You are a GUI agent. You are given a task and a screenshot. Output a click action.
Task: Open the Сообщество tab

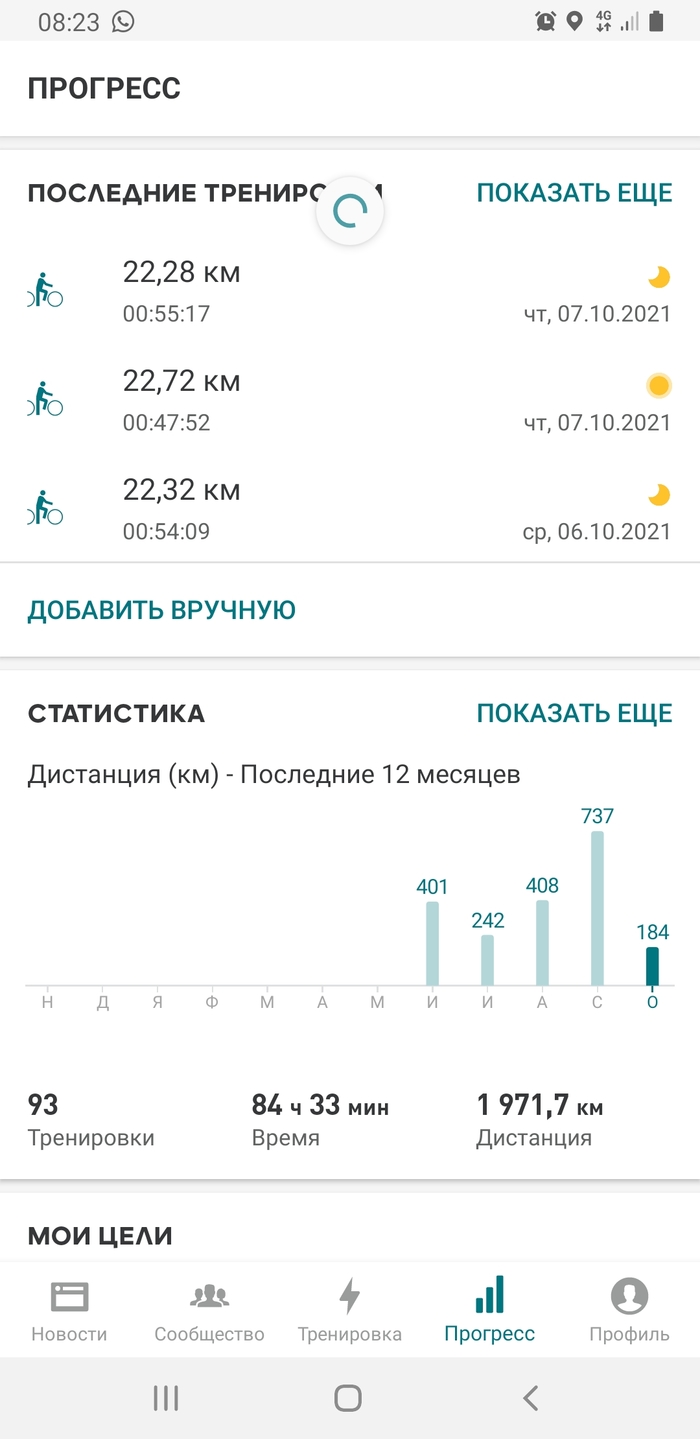209,1310
